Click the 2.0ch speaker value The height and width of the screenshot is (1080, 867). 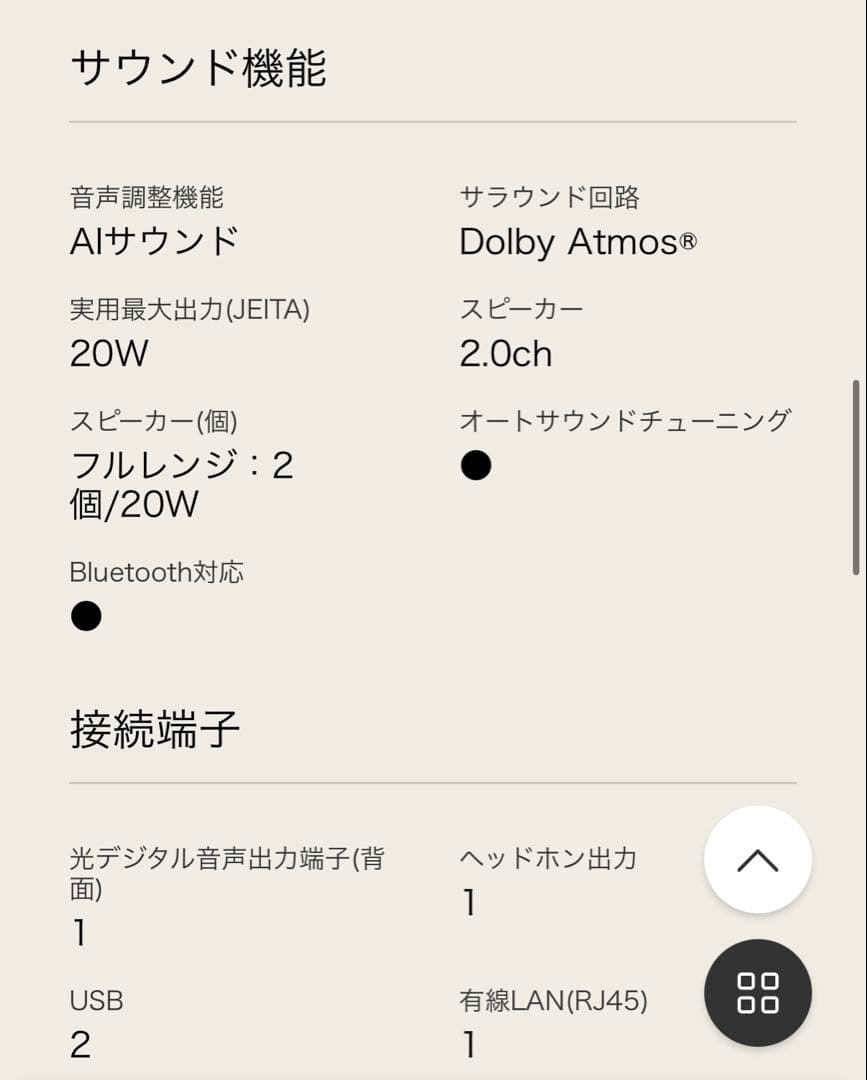(505, 353)
